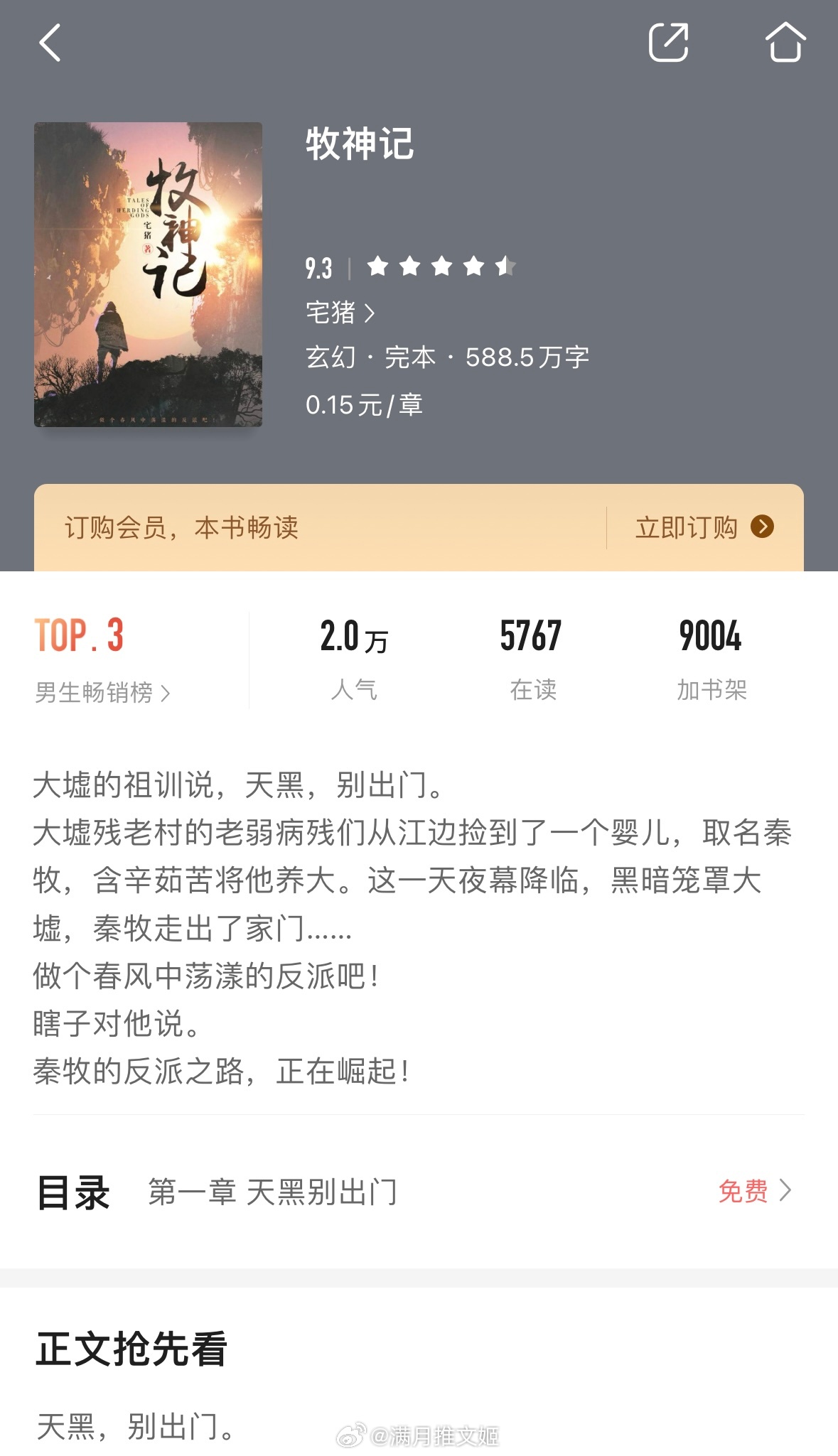Tap 立即订购 to subscribe to membership
This screenshot has height=1456, width=838.
coord(704,527)
